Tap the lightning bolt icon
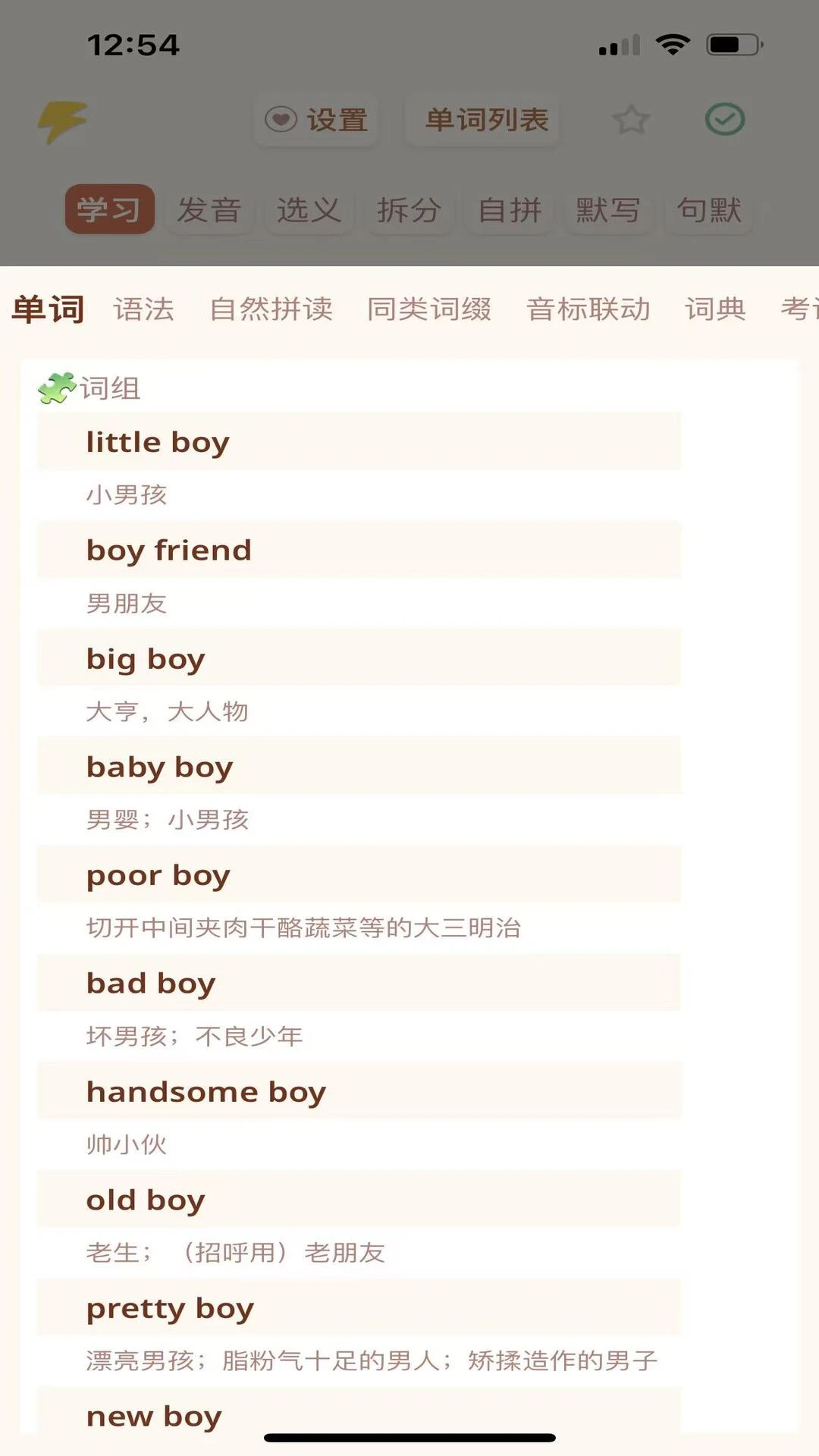This screenshot has width=819, height=1456. coord(62,121)
